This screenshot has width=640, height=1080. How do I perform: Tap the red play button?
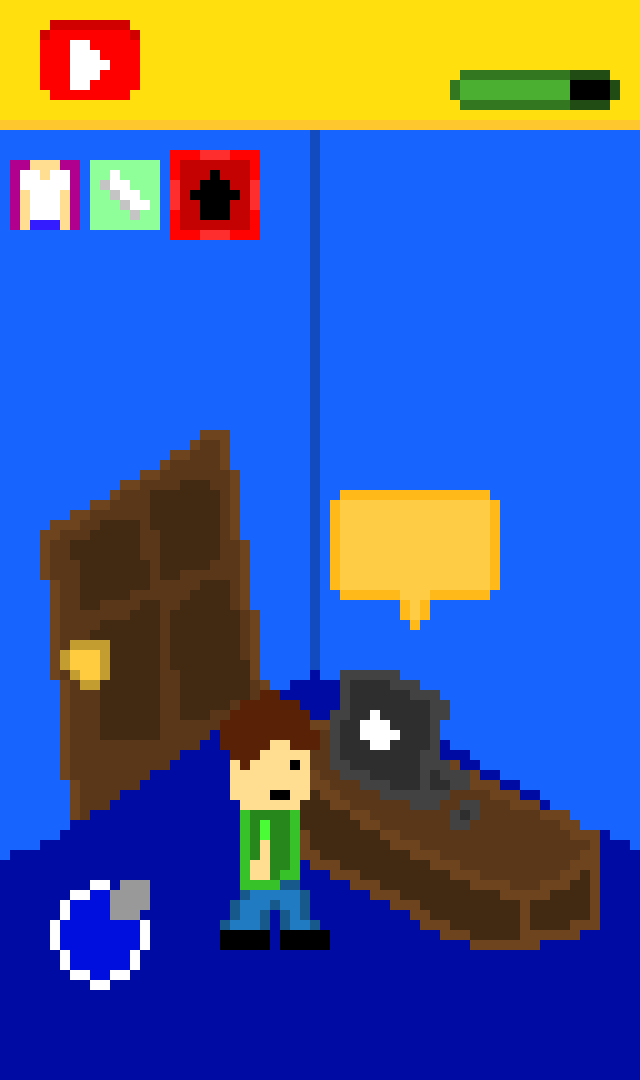point(90,61)
